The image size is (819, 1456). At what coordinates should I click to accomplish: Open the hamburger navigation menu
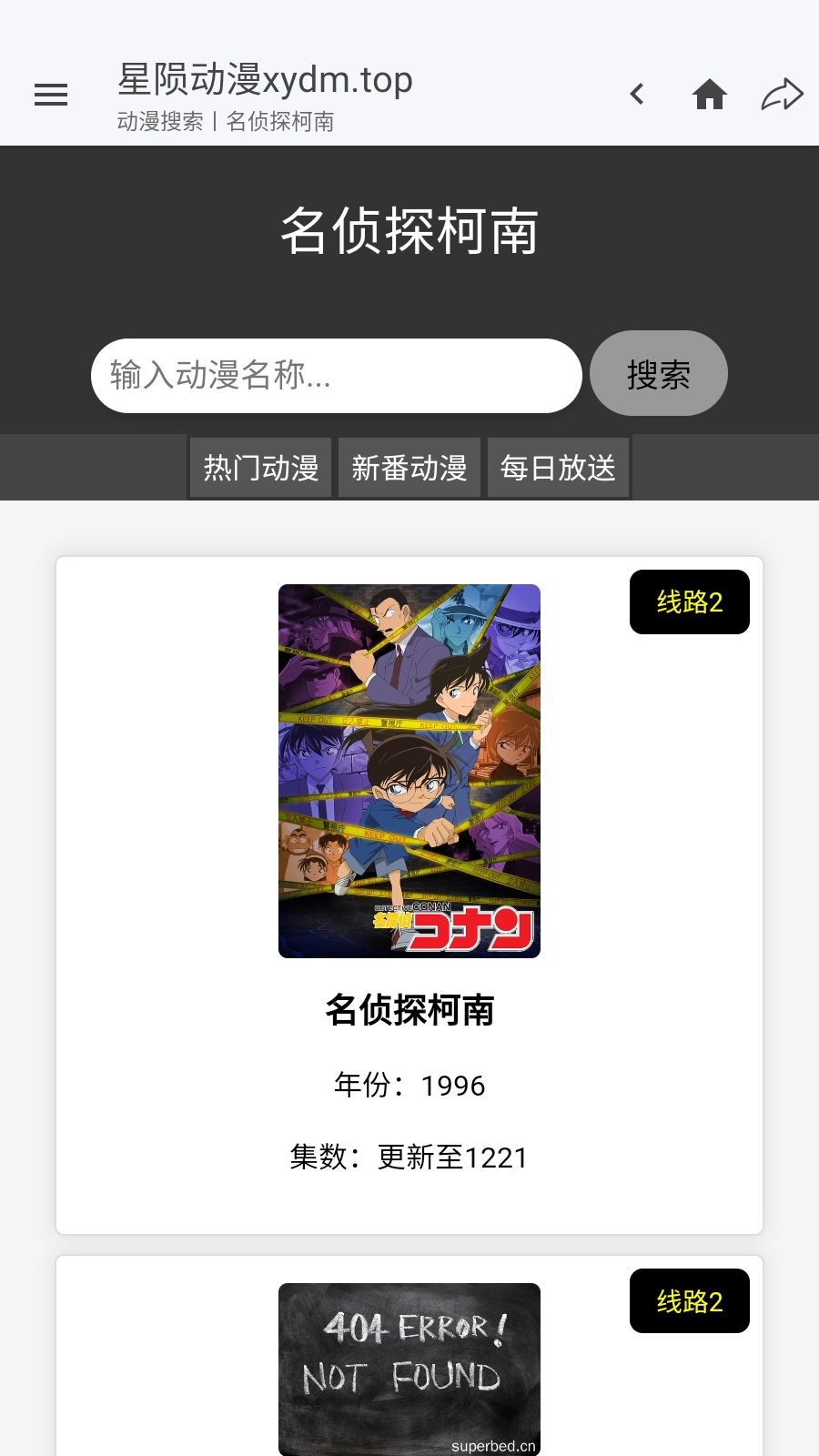coord(51,95)
